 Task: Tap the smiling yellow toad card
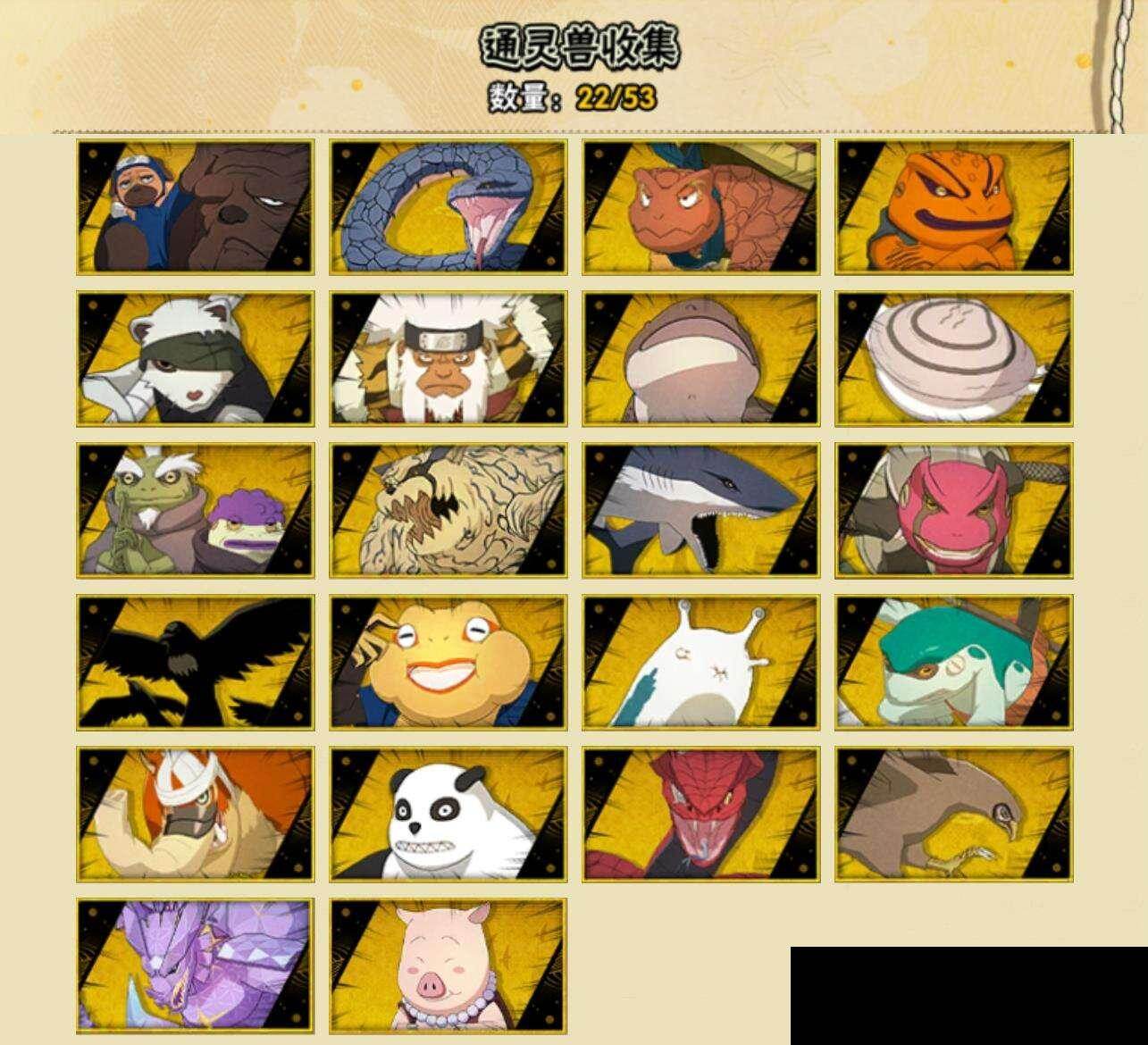click(448, 662)
